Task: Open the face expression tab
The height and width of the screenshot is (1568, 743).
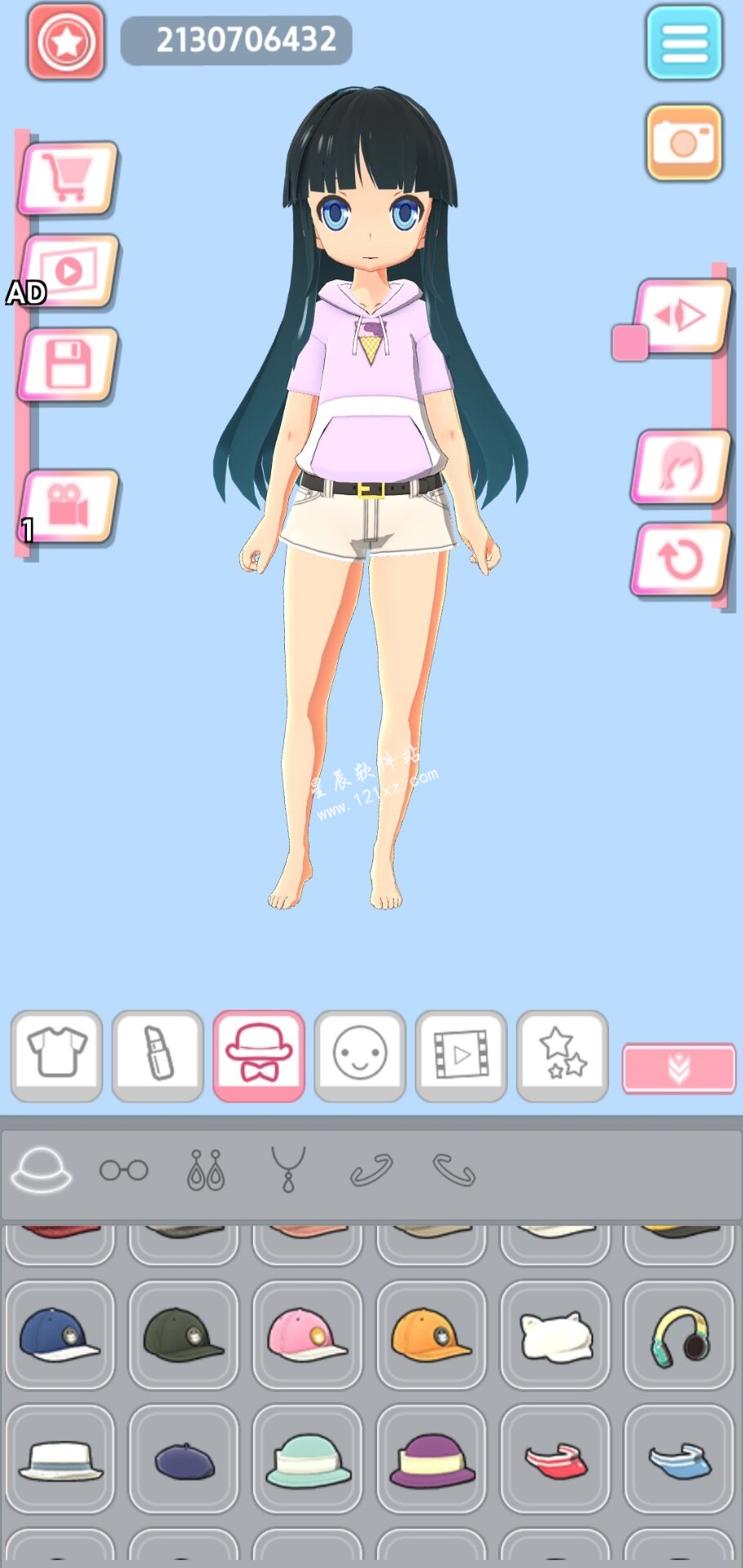Action: pyautogui.click(x=360, y=1055)
